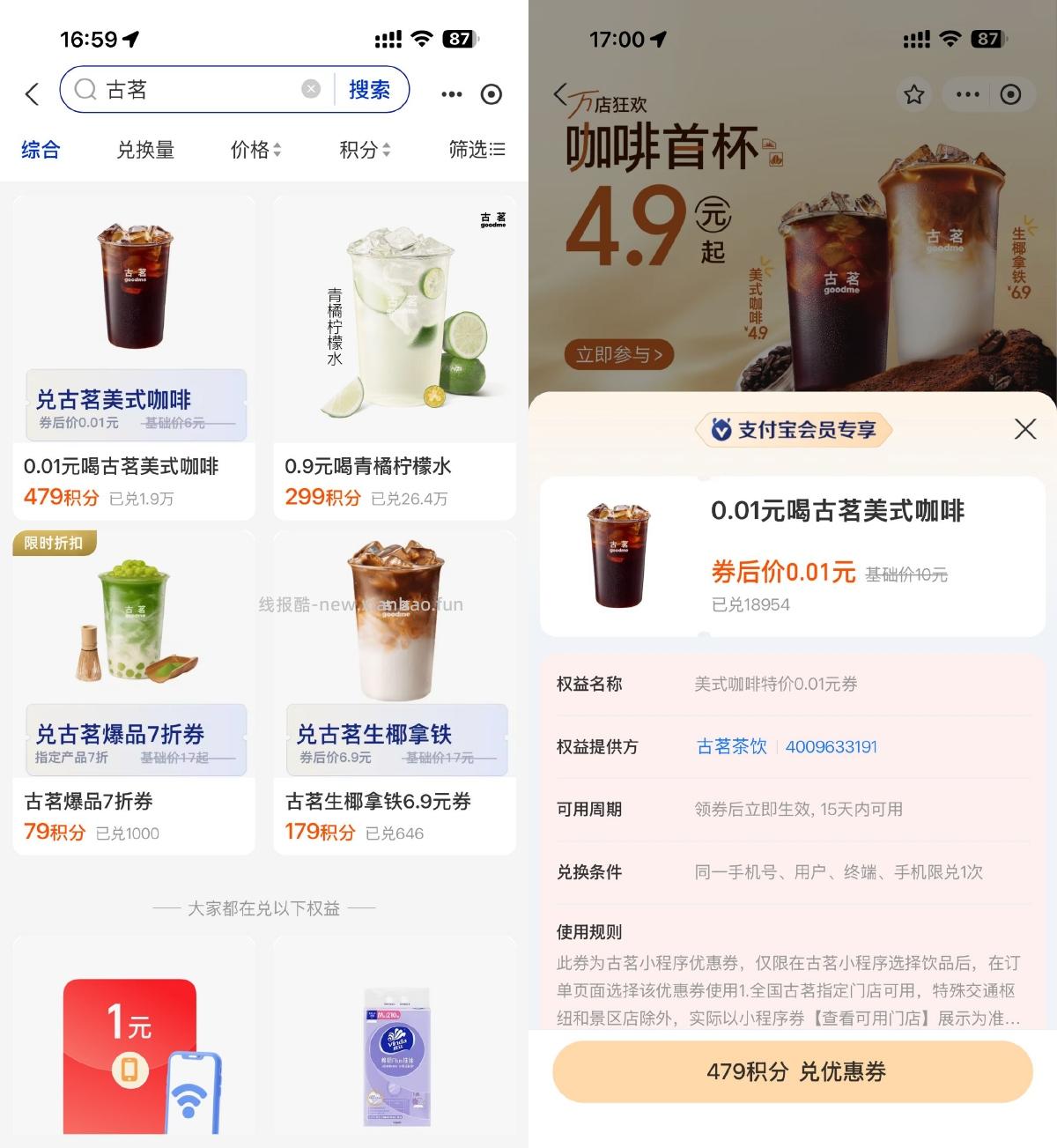Open the 0.01元喝古茗美式咖啡 card
Screen dimensions: 1057x1148
[134, 357]
